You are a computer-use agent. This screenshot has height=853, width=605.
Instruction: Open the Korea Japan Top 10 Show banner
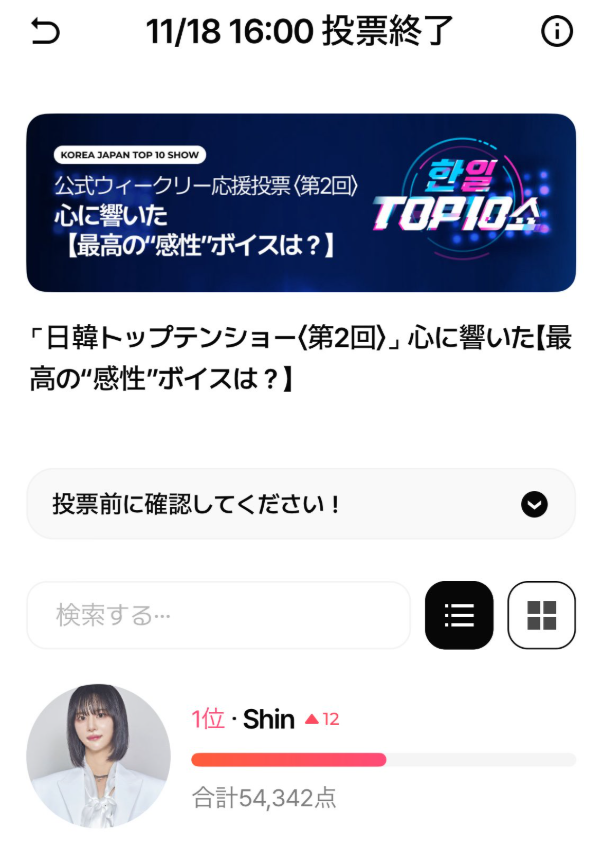pyautogui.click(x=301, y=202)
